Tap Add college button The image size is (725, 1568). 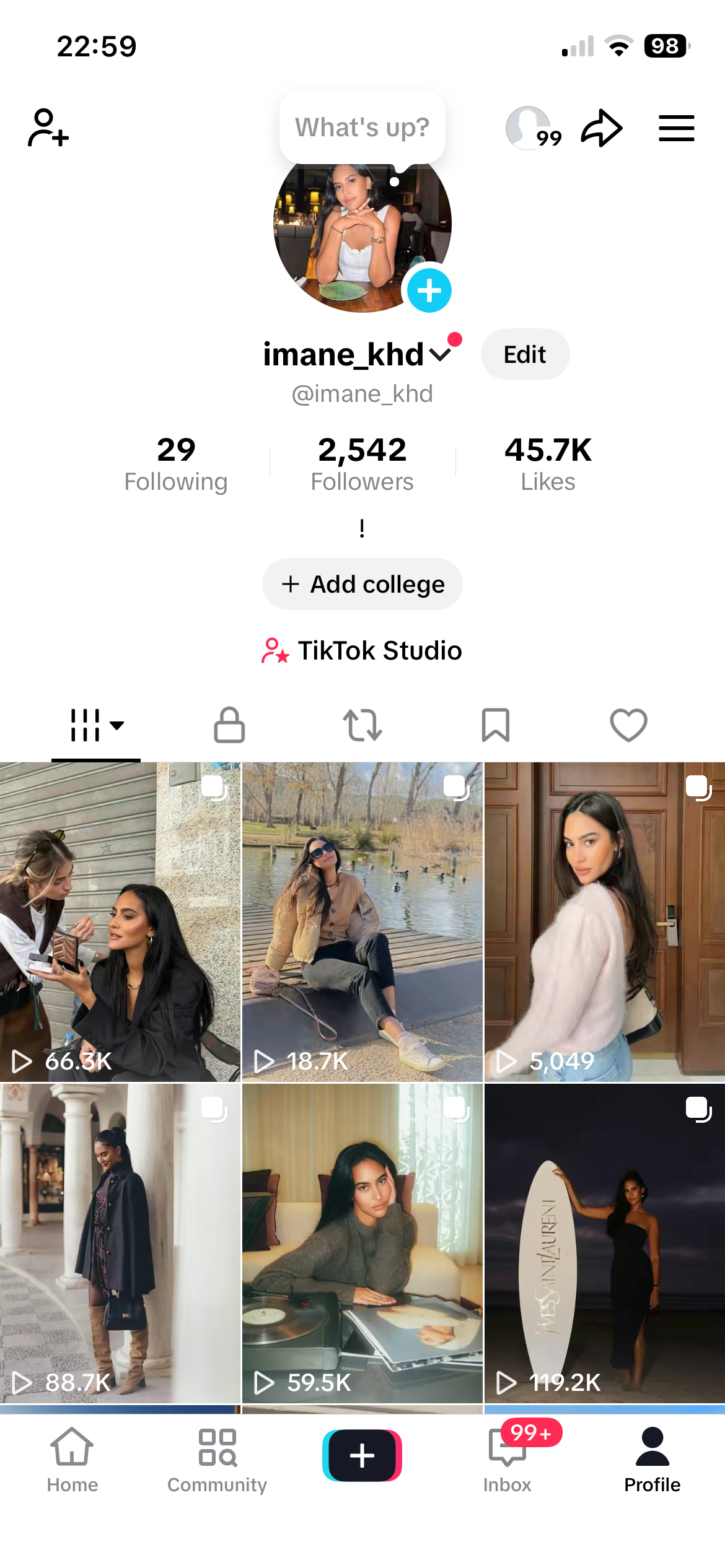362,584
